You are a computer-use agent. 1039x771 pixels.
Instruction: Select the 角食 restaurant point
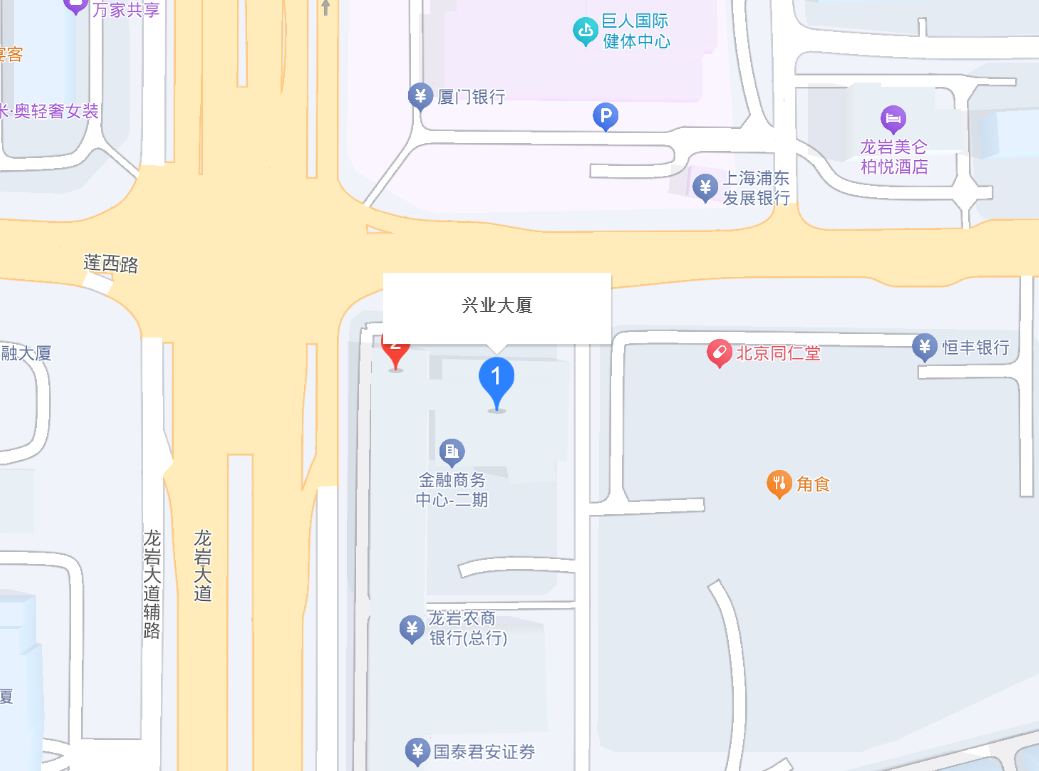779,484
